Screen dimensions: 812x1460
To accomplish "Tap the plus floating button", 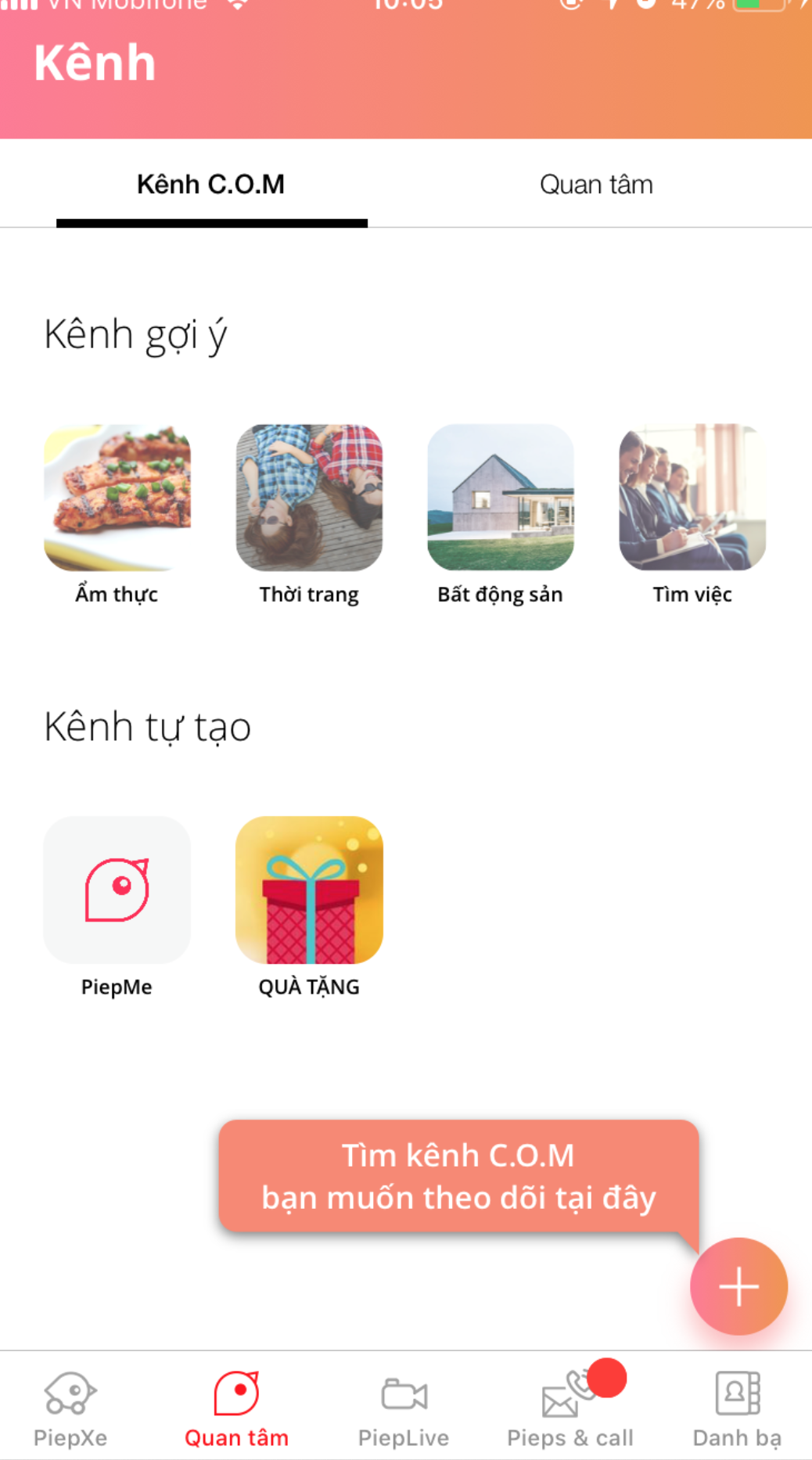I will click(x=738, y=1286).
